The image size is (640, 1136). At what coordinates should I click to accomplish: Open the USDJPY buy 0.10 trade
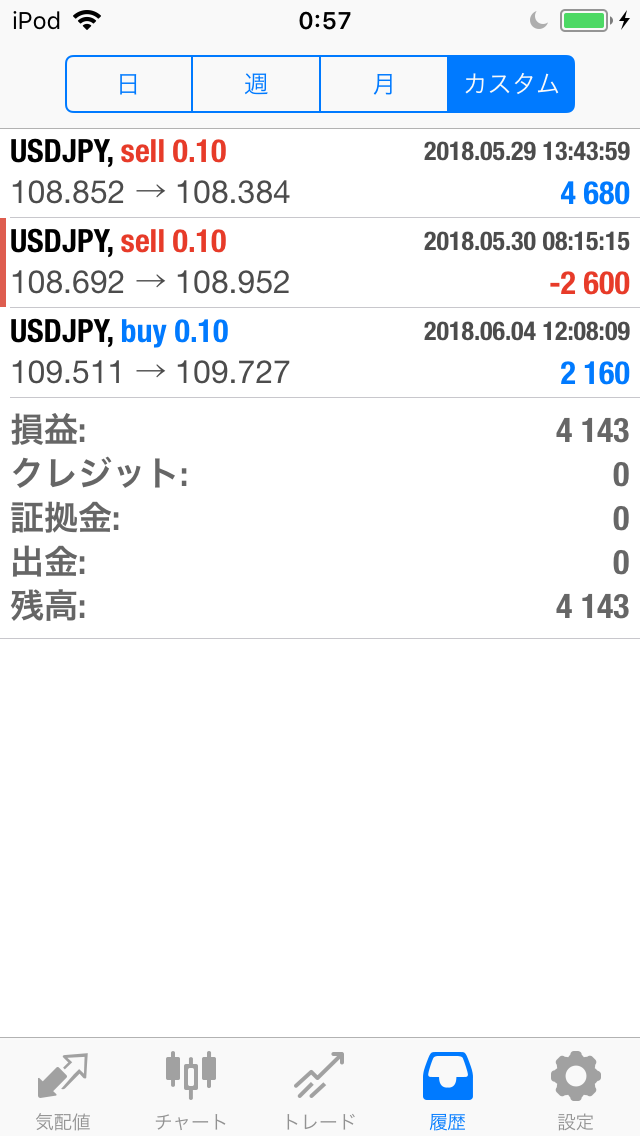[x=320, y=352]
